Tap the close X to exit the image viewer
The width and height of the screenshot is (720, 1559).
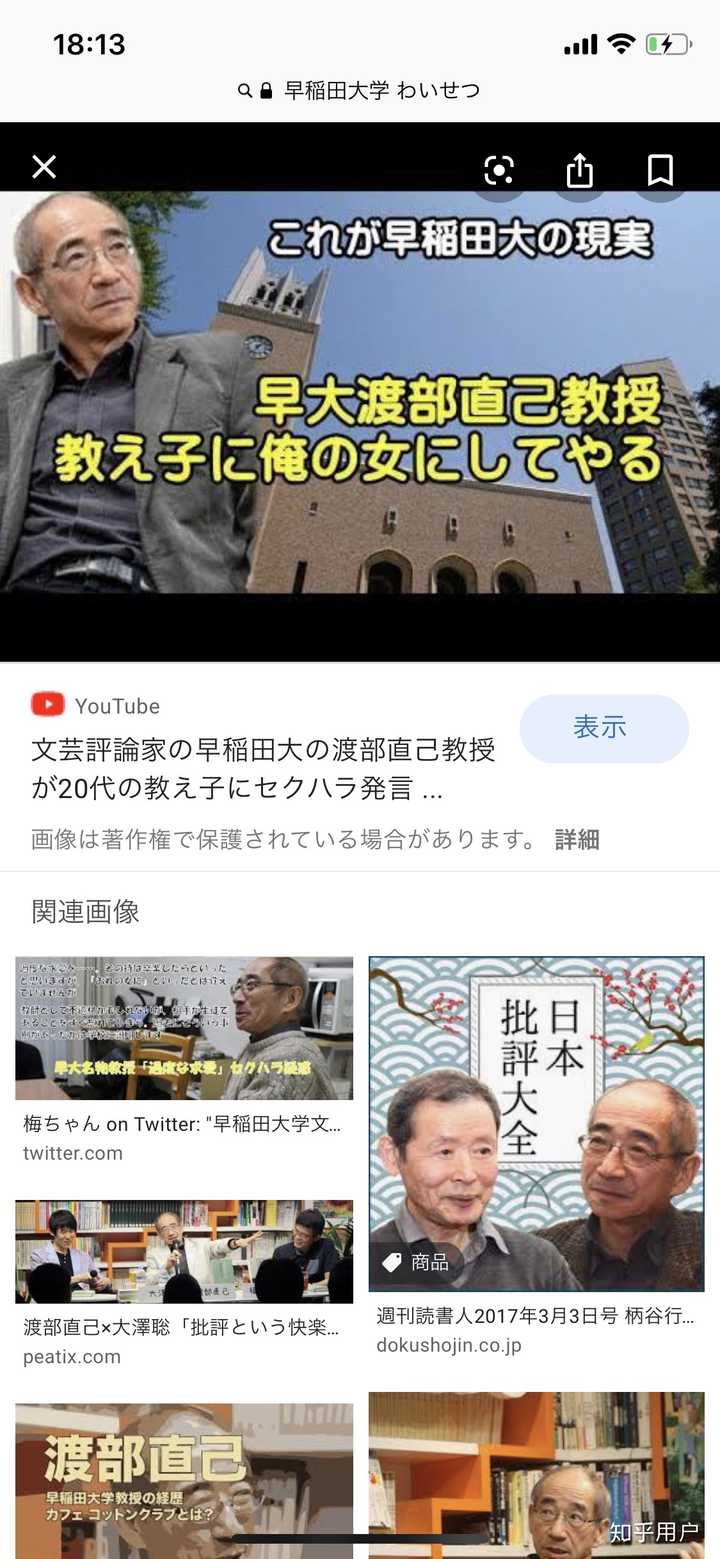43,167
